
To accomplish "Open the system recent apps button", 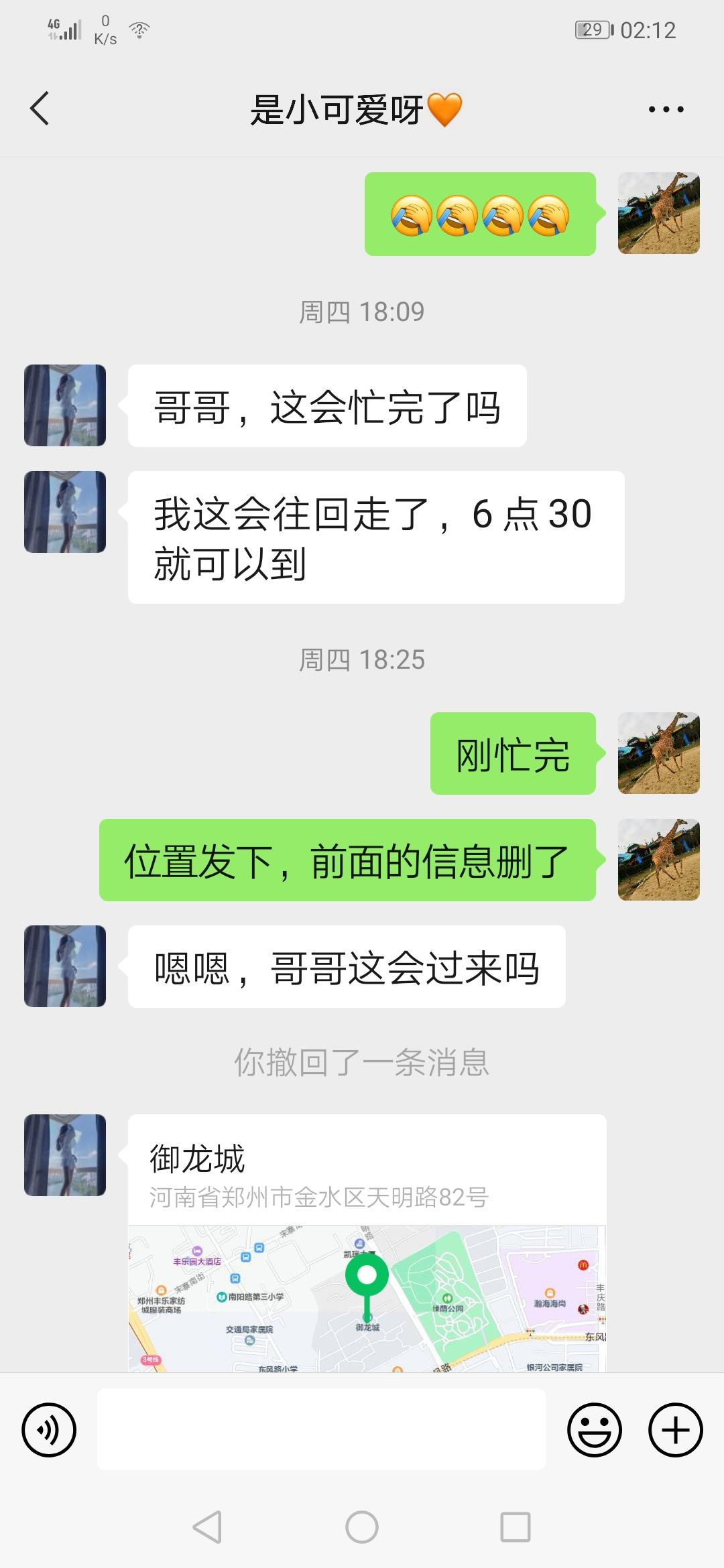I will pyautogui.click(x=516, y=1528).
